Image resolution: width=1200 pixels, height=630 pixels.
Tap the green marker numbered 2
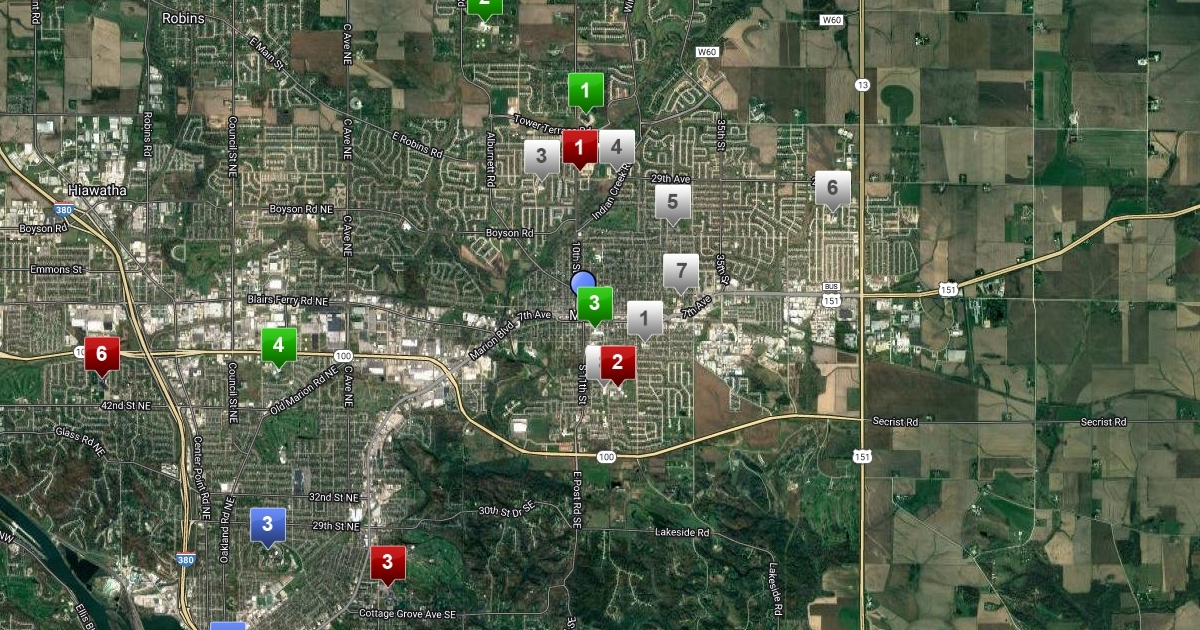pyautogui.click(x=485, y=5)
